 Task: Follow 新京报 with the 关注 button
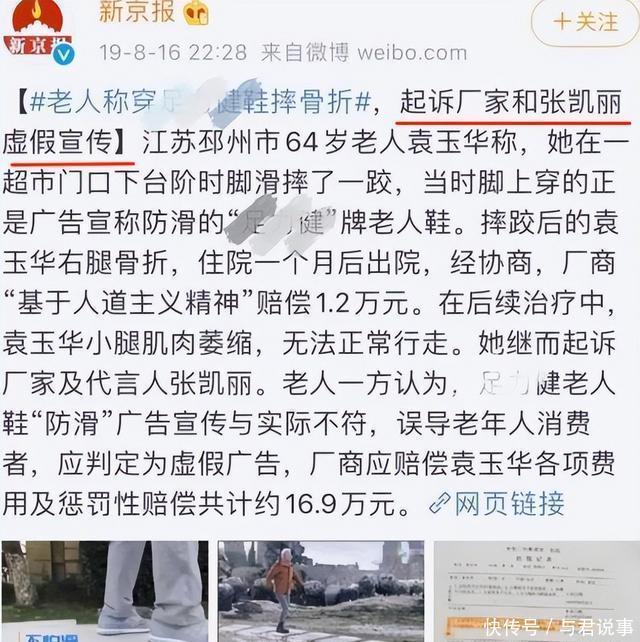click(x=589, y=22)
